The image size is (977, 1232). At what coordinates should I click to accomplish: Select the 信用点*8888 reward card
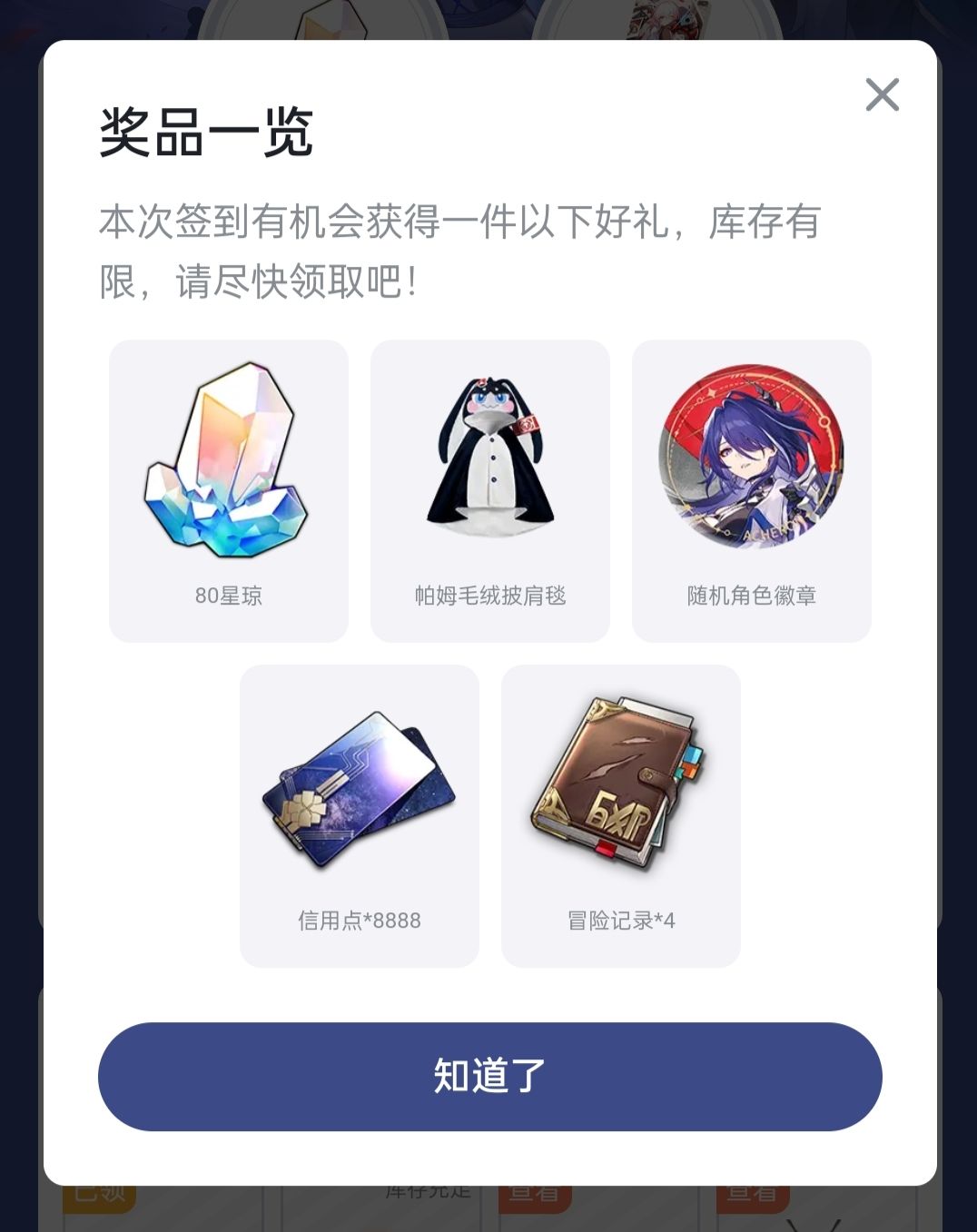[x=359, y=815]
